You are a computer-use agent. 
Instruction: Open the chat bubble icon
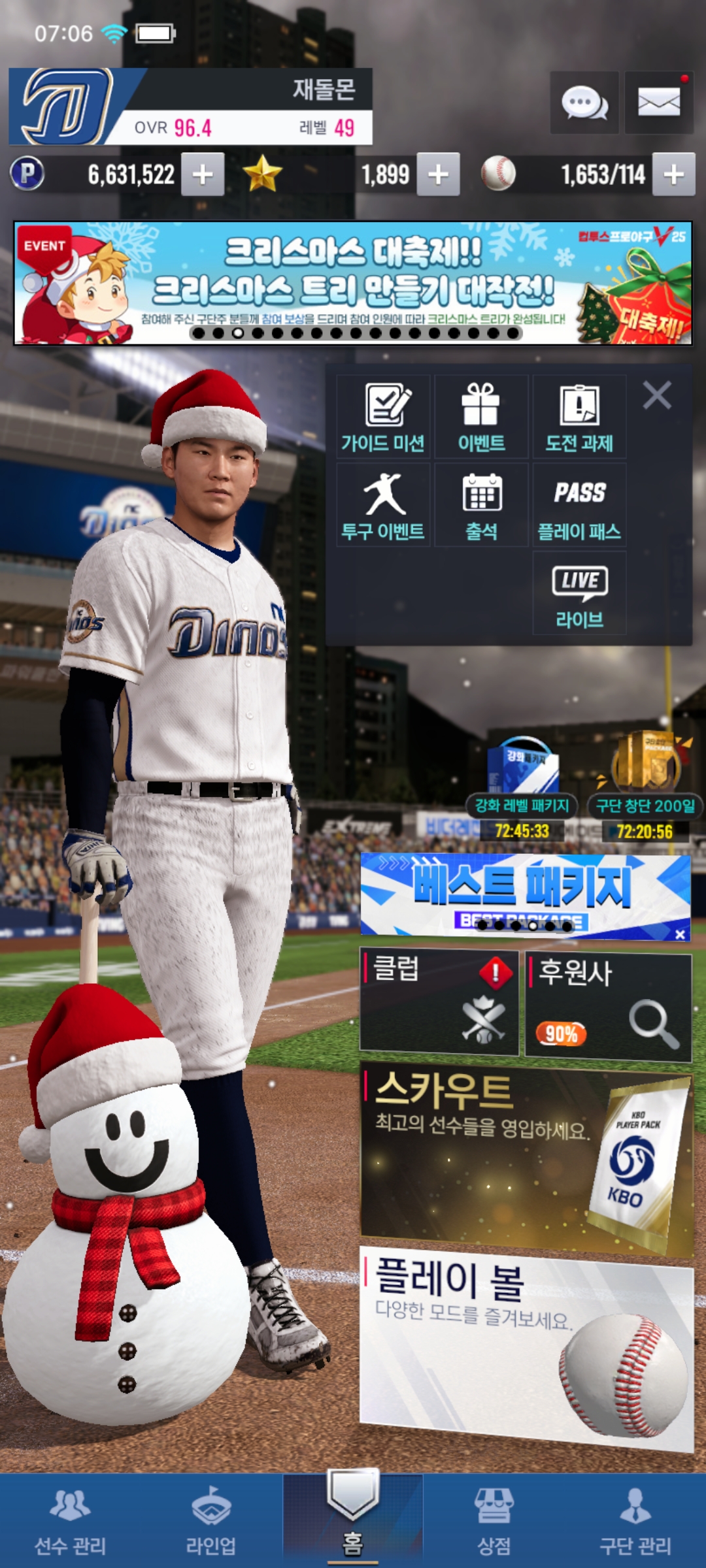point(584,103)
